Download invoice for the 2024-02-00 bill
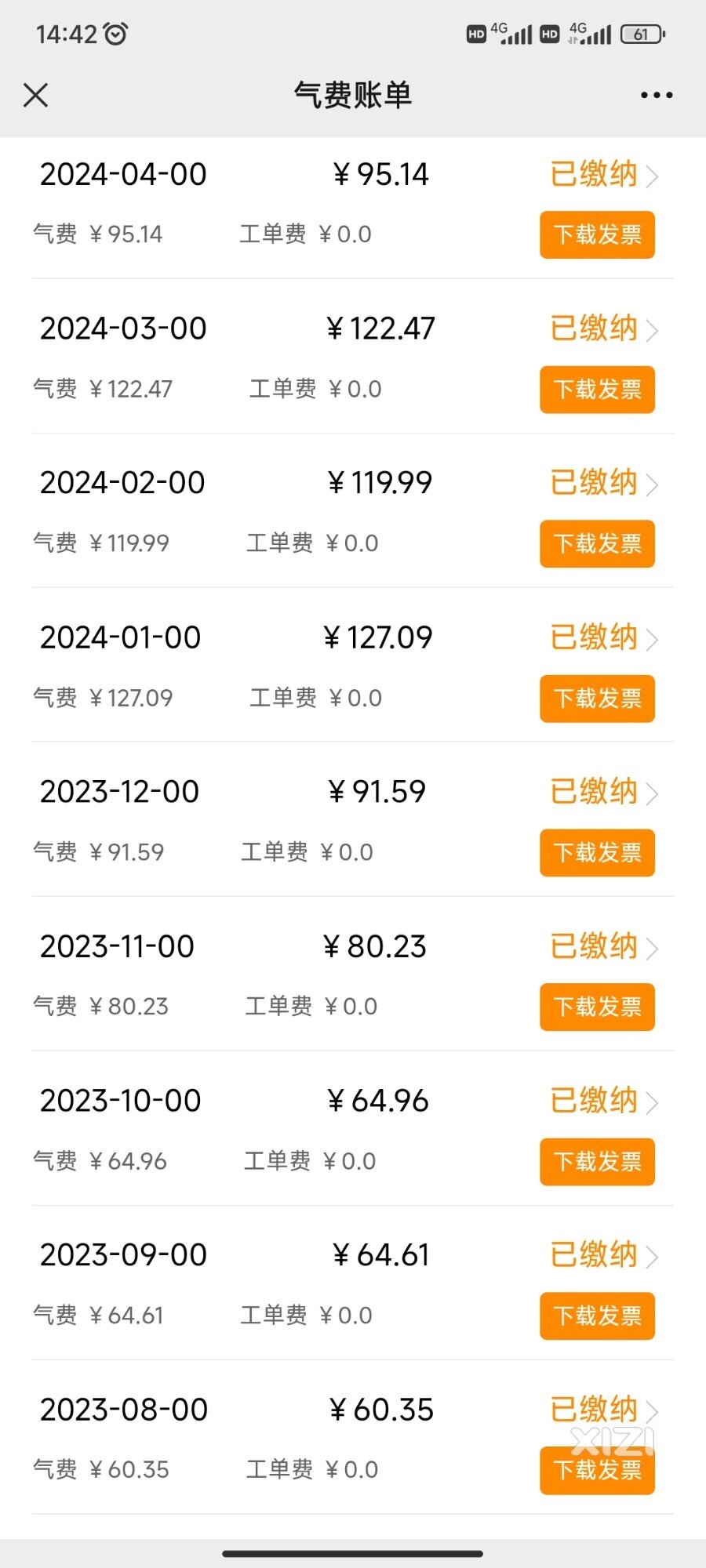Image resolution: width=706 pixels, height=1568 pixels. click(x=597, y=543)
